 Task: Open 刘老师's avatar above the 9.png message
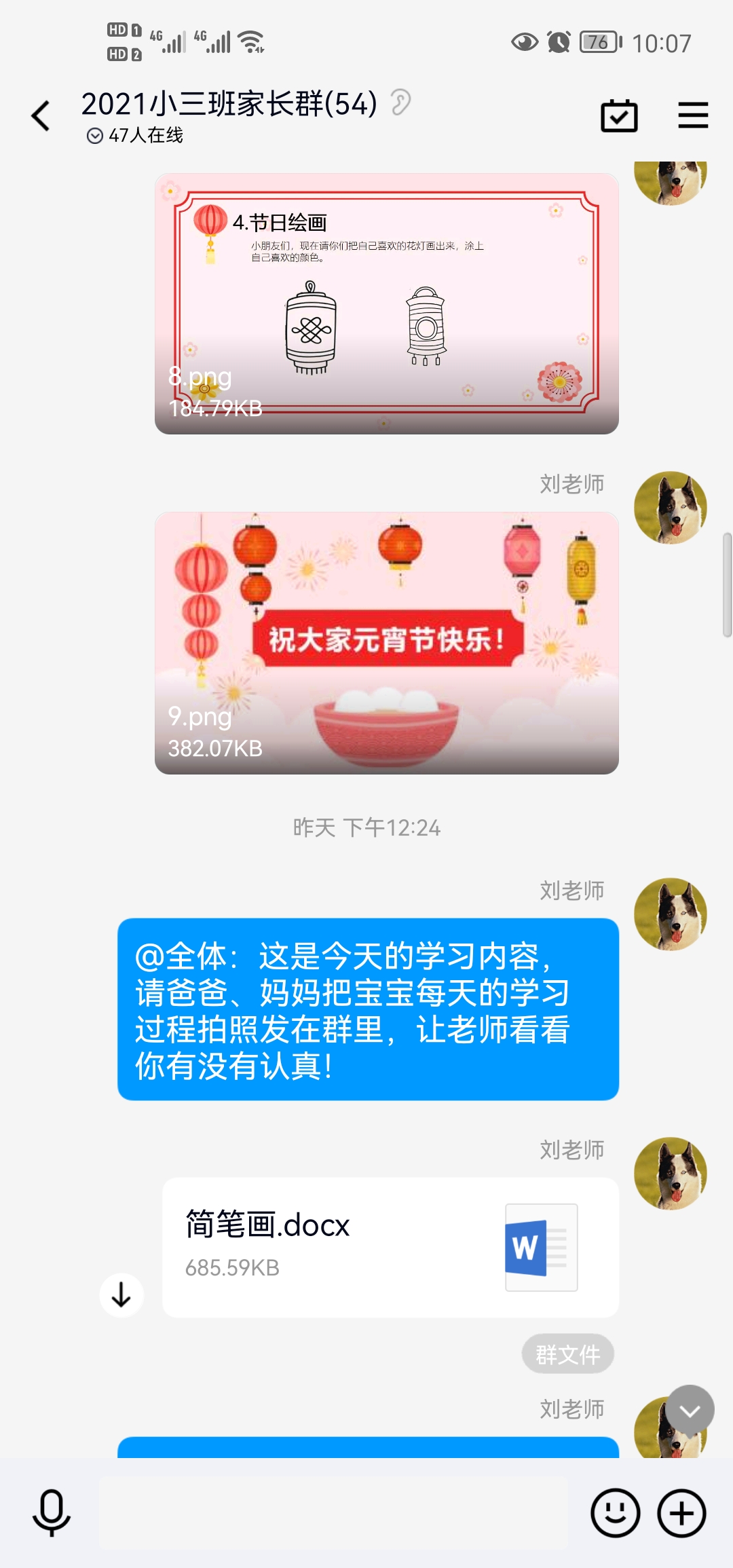670,507
